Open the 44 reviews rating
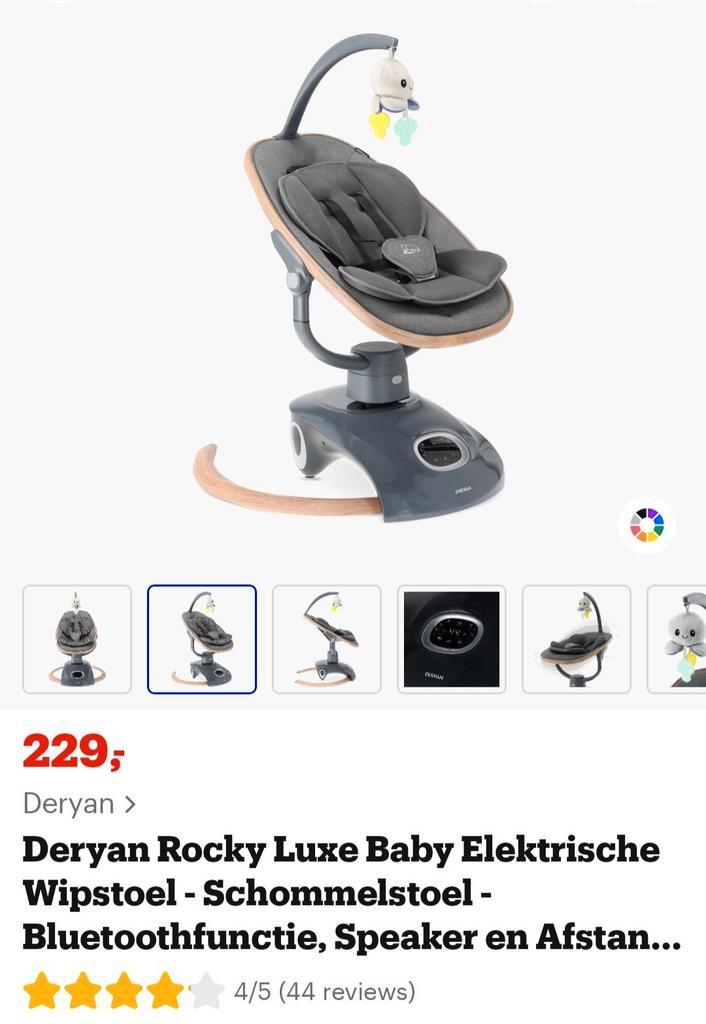706x1024 pixels. point(324,991)
